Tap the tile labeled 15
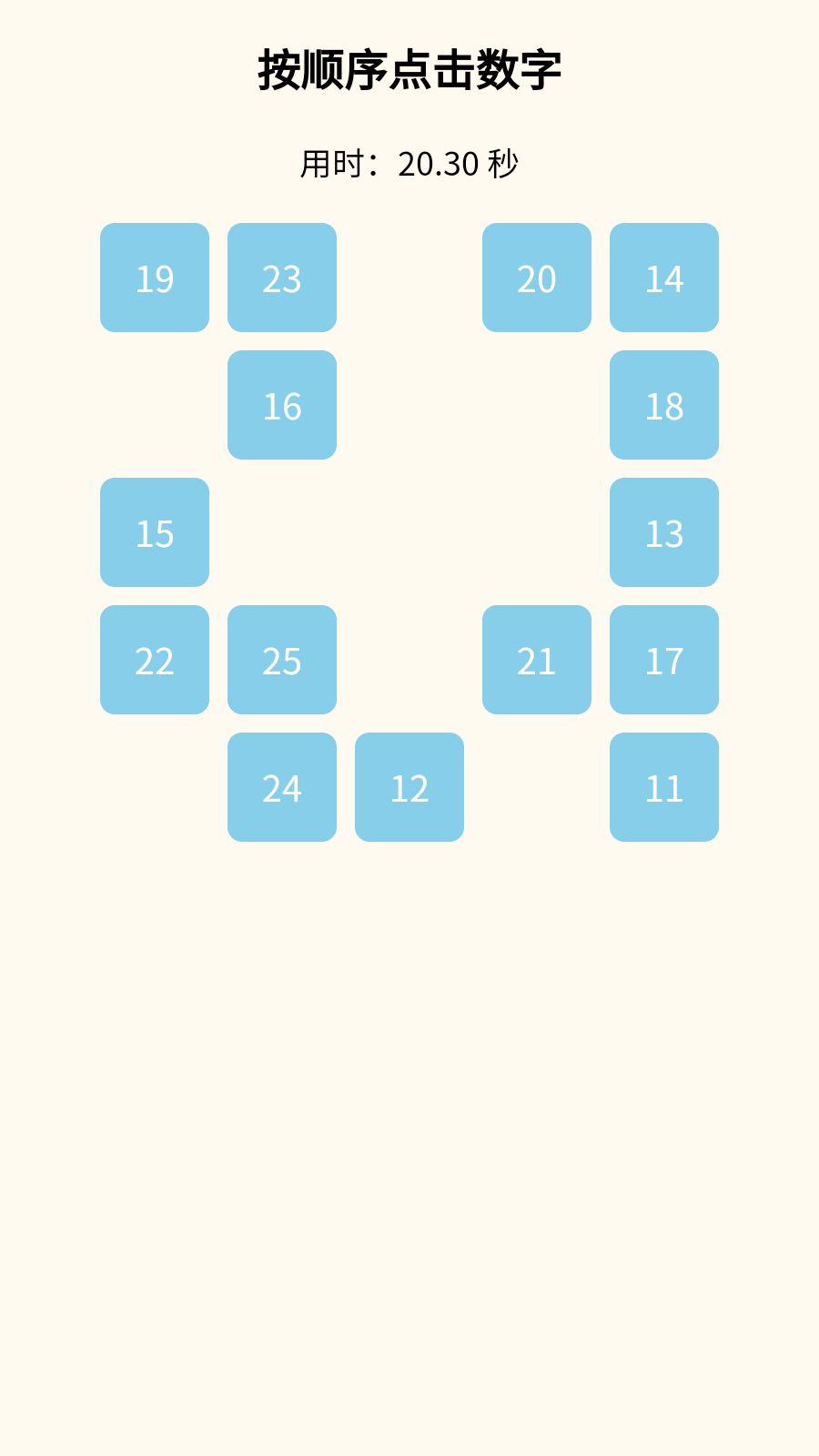Screen dimensions: 819x1456 155,532
